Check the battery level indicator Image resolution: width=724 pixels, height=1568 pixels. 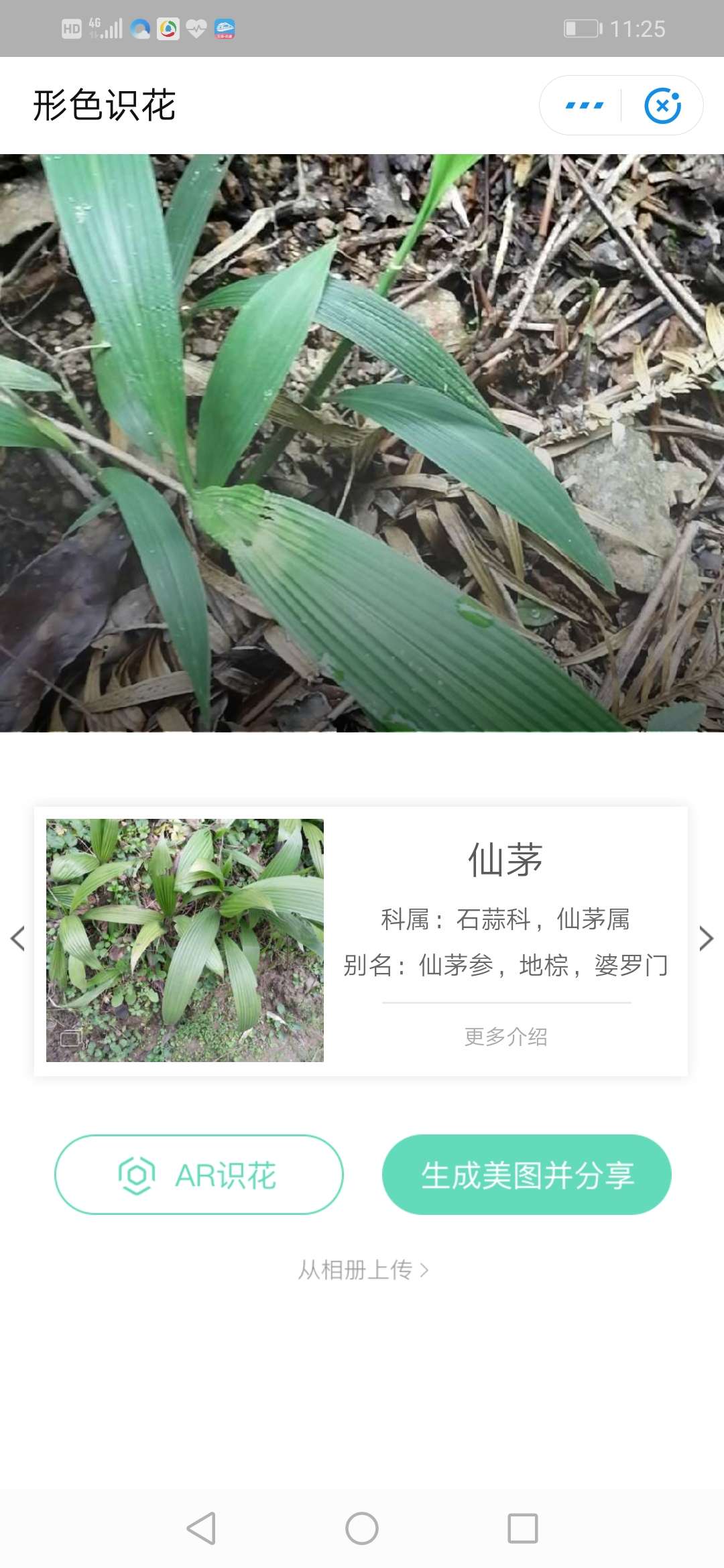tap(581, 28)
